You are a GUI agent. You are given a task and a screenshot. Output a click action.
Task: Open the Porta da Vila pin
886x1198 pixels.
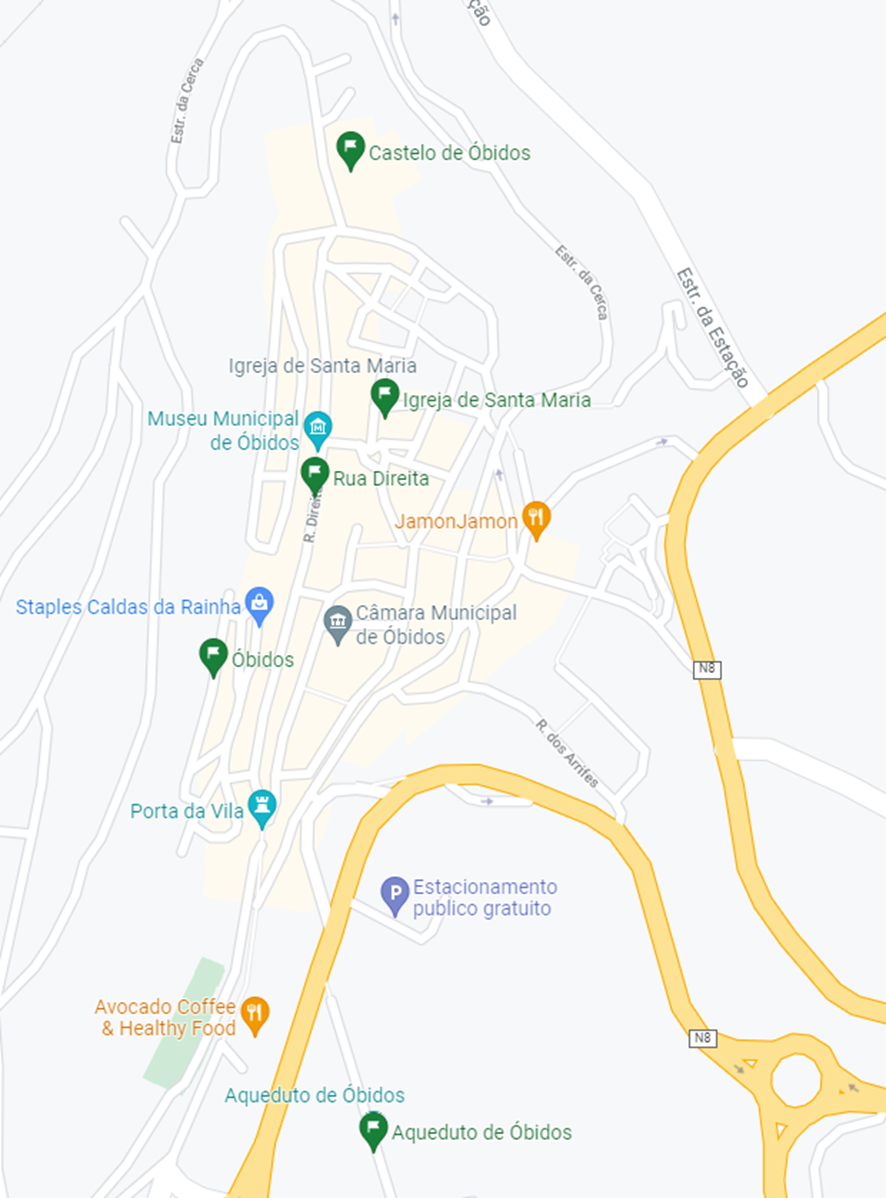point(262,806)
